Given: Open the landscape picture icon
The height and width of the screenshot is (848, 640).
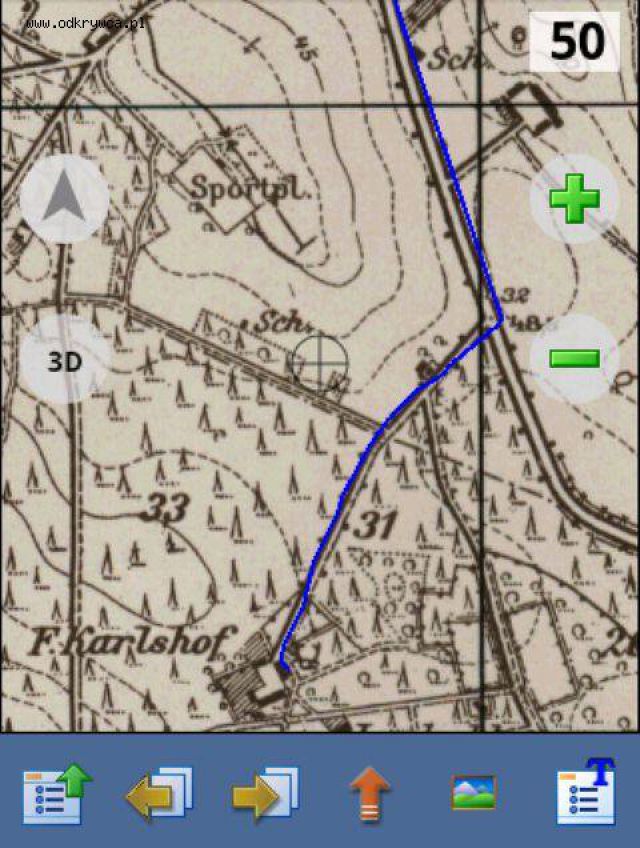Looking at the screenshot, I should 473,793.
